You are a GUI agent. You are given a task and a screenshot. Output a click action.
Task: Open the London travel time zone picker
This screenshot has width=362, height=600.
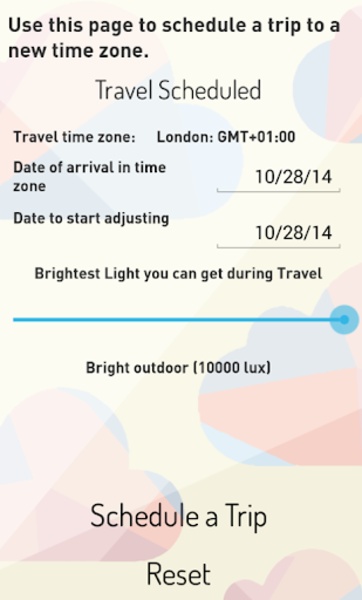click(226, 137)
